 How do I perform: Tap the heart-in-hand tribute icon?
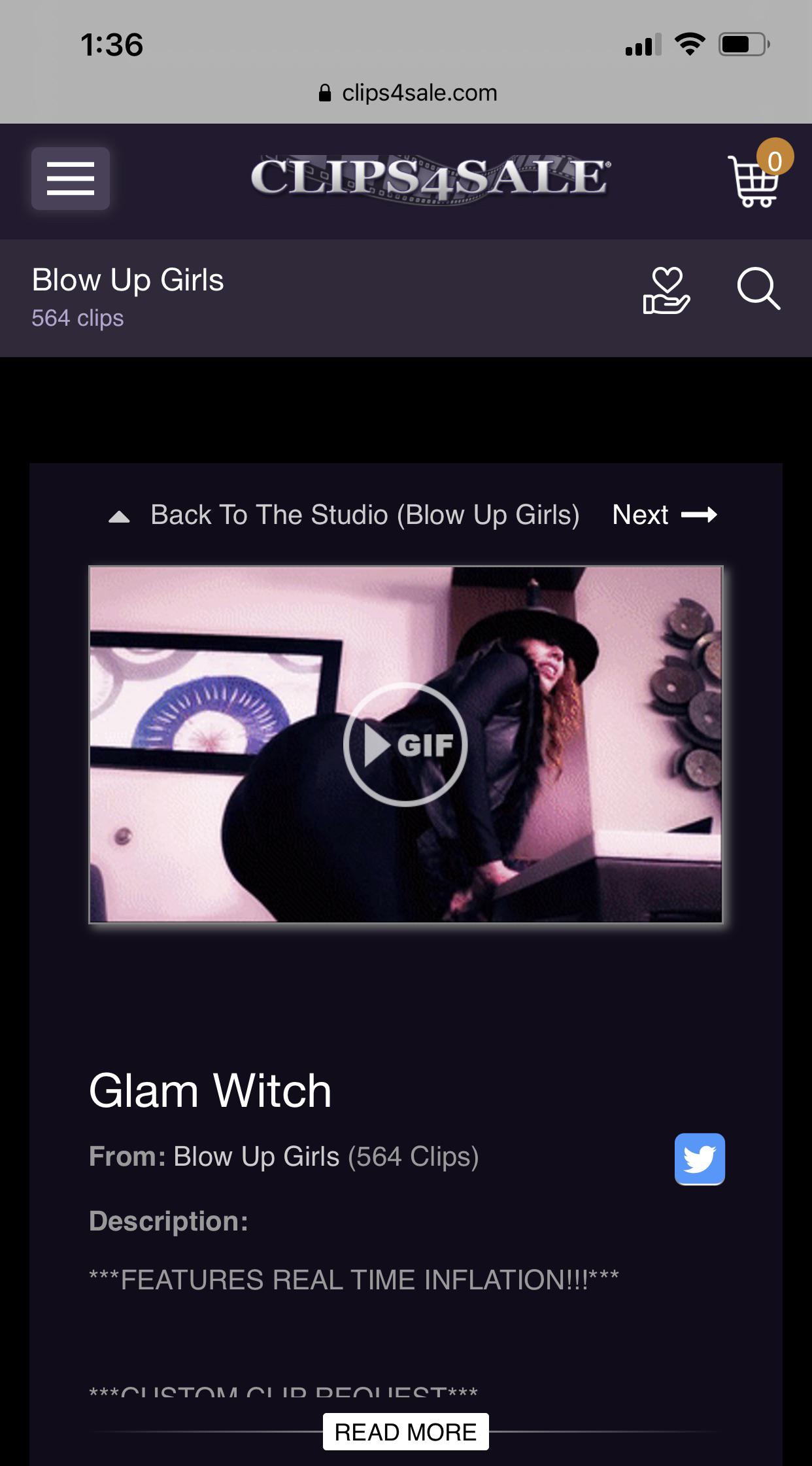(x=666, y=290)
